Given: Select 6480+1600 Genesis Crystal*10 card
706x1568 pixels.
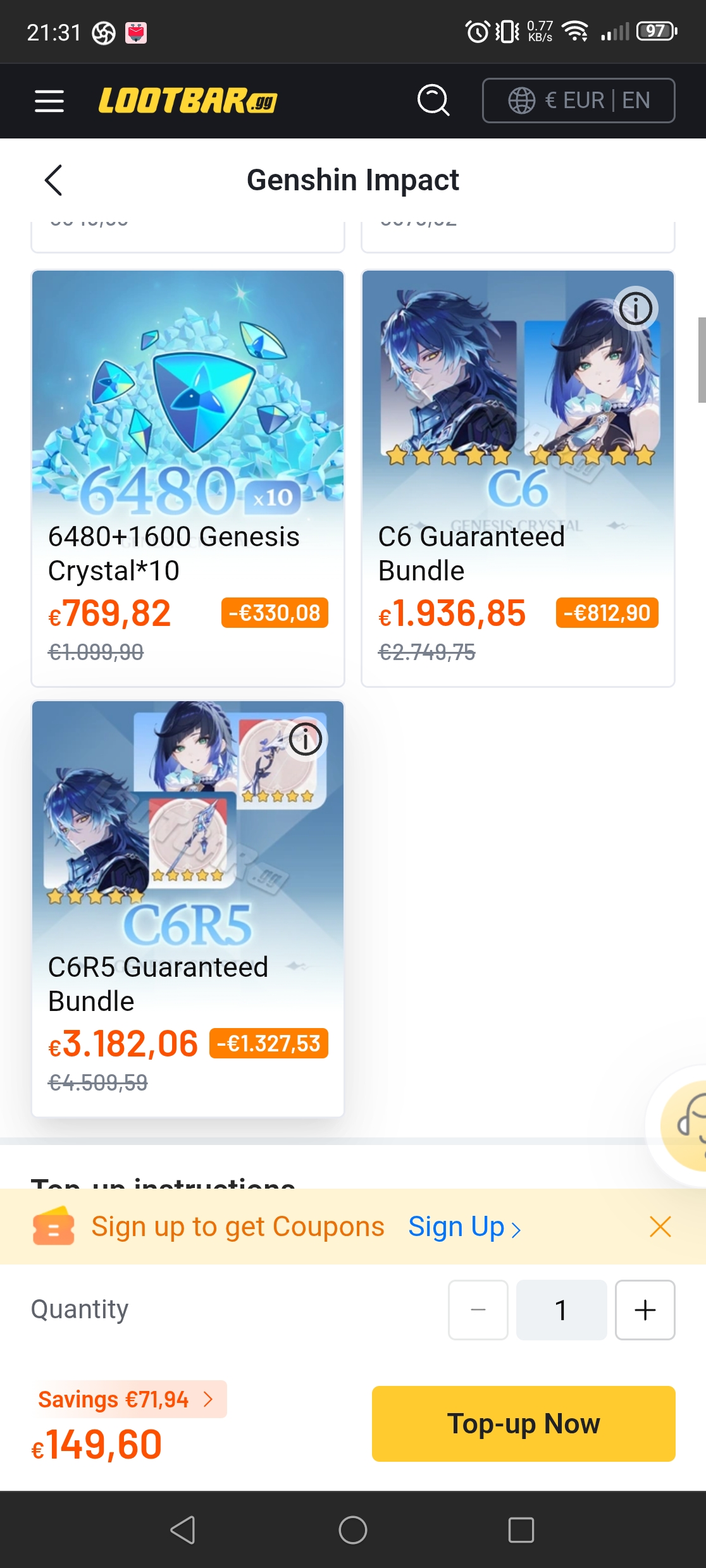Looking at the screenshot, I should point(188,479).
